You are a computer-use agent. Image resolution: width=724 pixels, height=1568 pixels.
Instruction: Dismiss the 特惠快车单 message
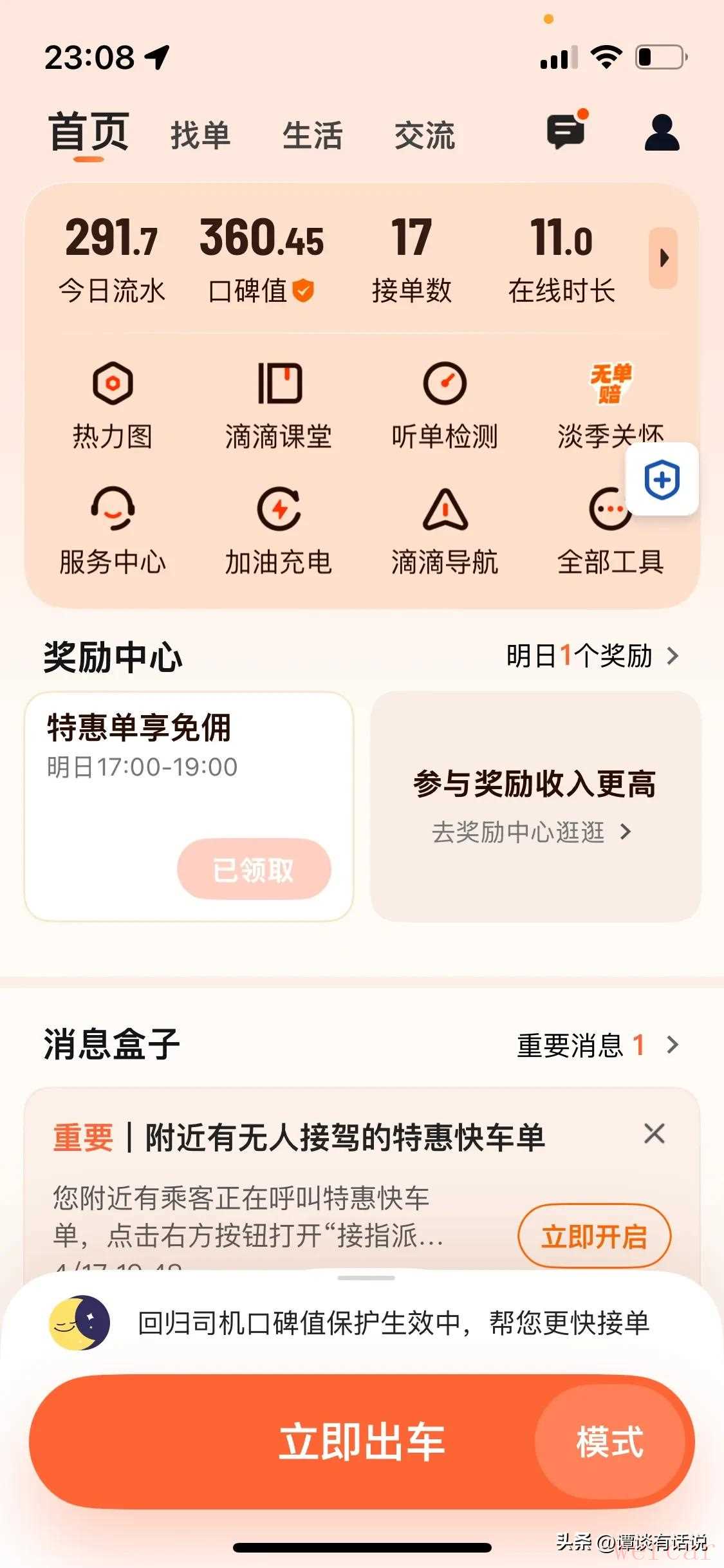click(x=654, y=1134)
